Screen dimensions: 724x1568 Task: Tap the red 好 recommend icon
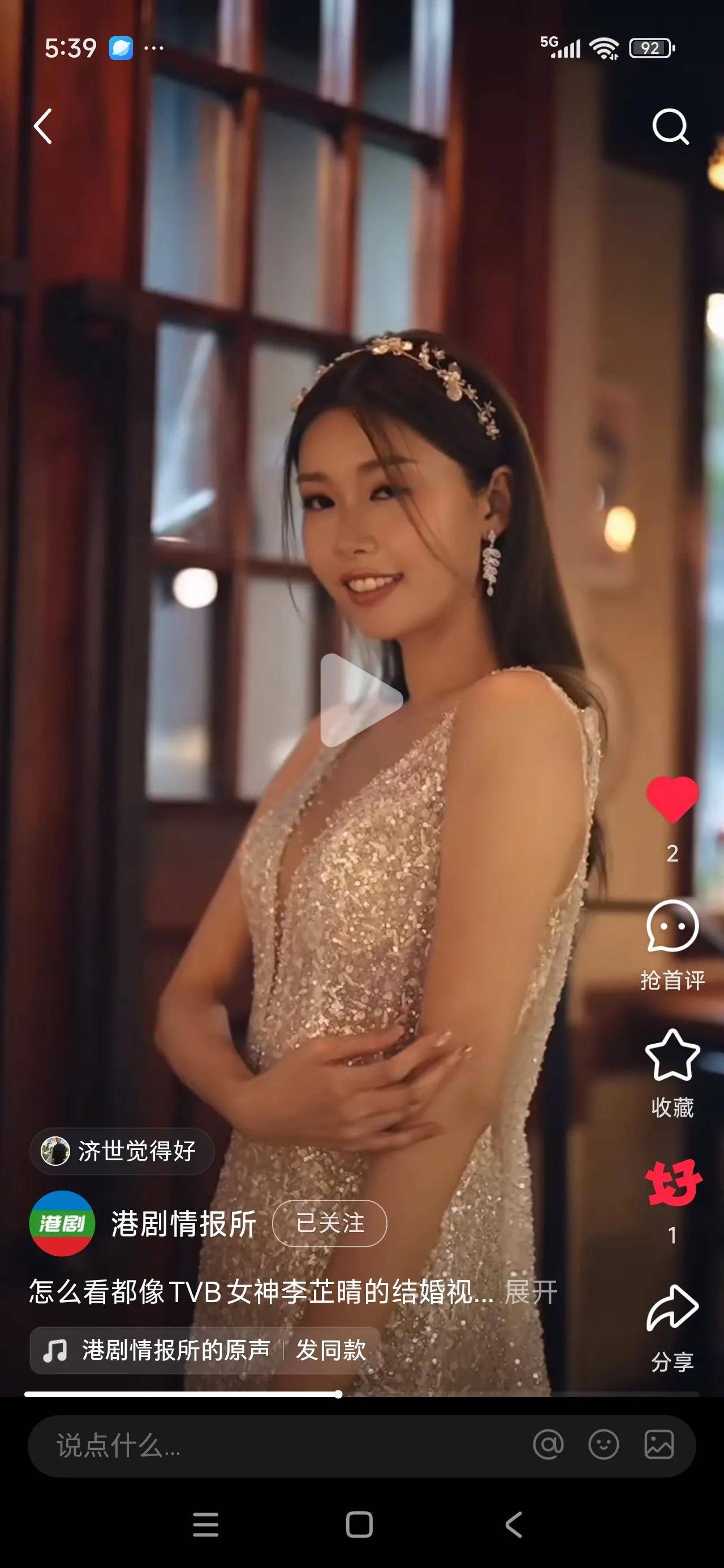[673, 1183]
